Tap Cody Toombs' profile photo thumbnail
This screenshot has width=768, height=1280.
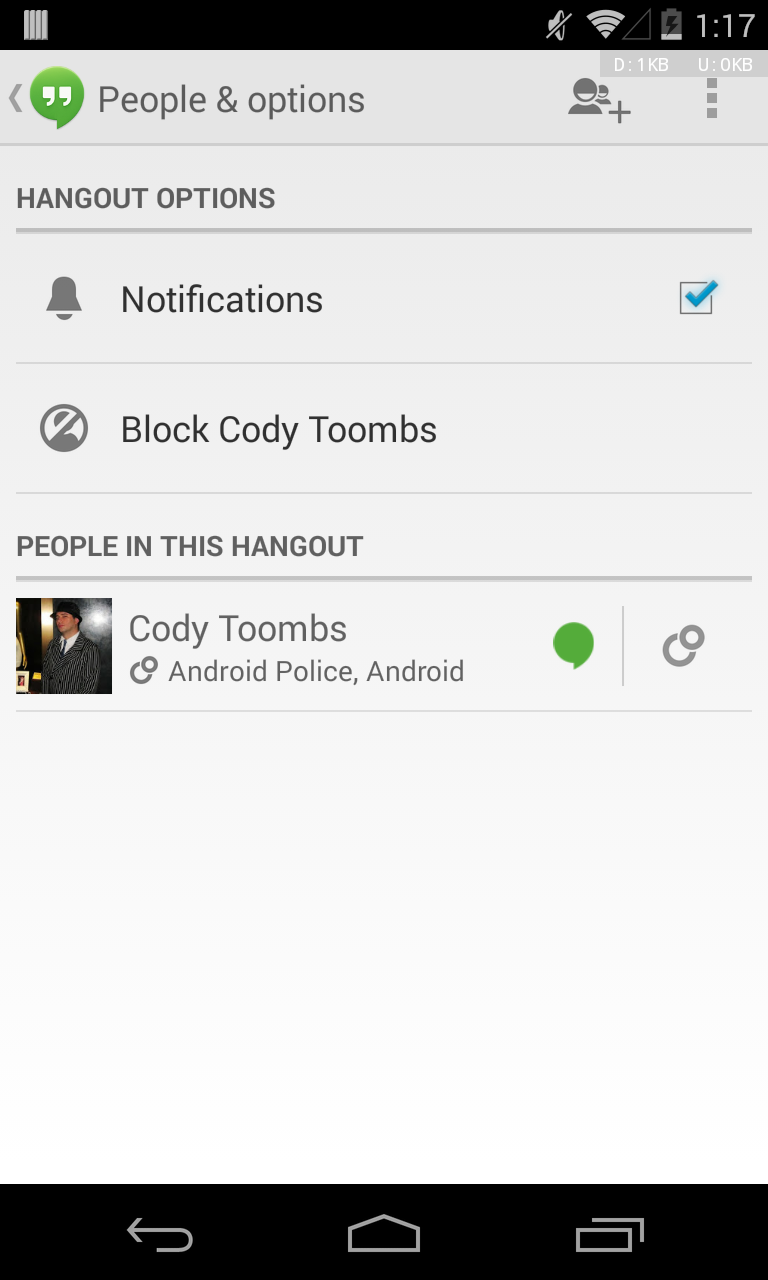coord(64,645)
